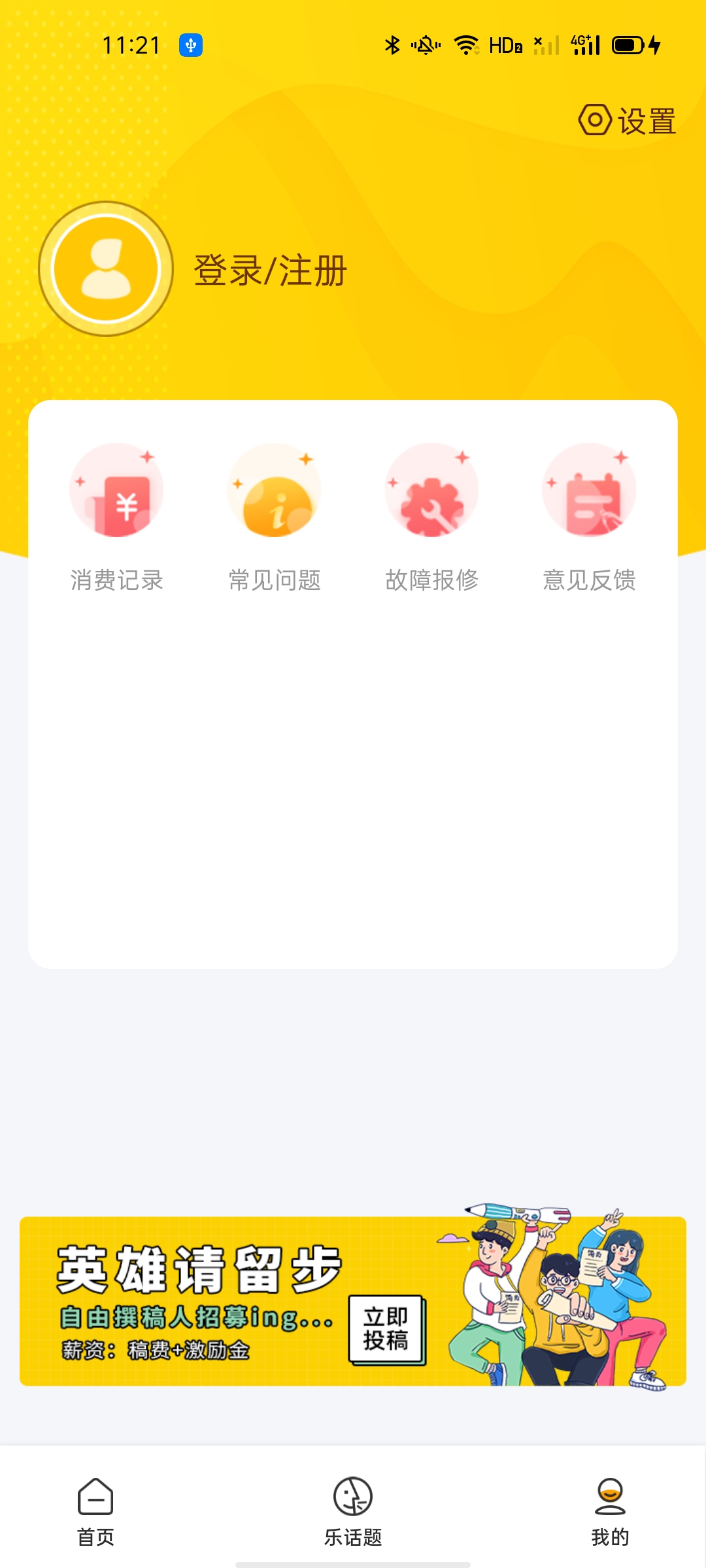Screen dimensions: 706x1568
Task: Tap the 登录/注册 login link
Action: coord(270,270)
